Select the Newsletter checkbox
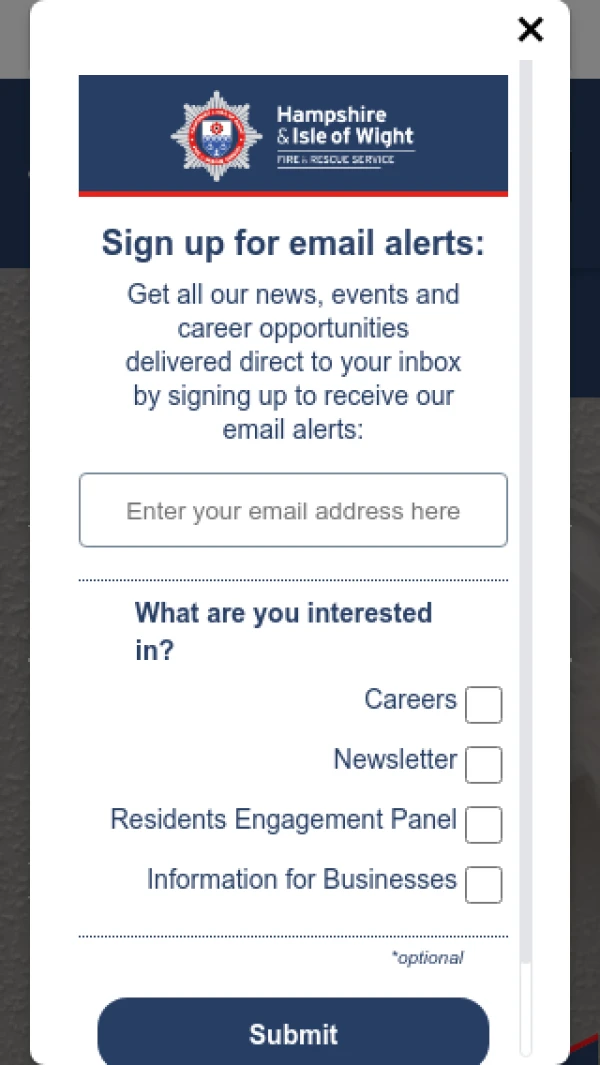Viewport: 600px width, 1065px height. [483, 765]
